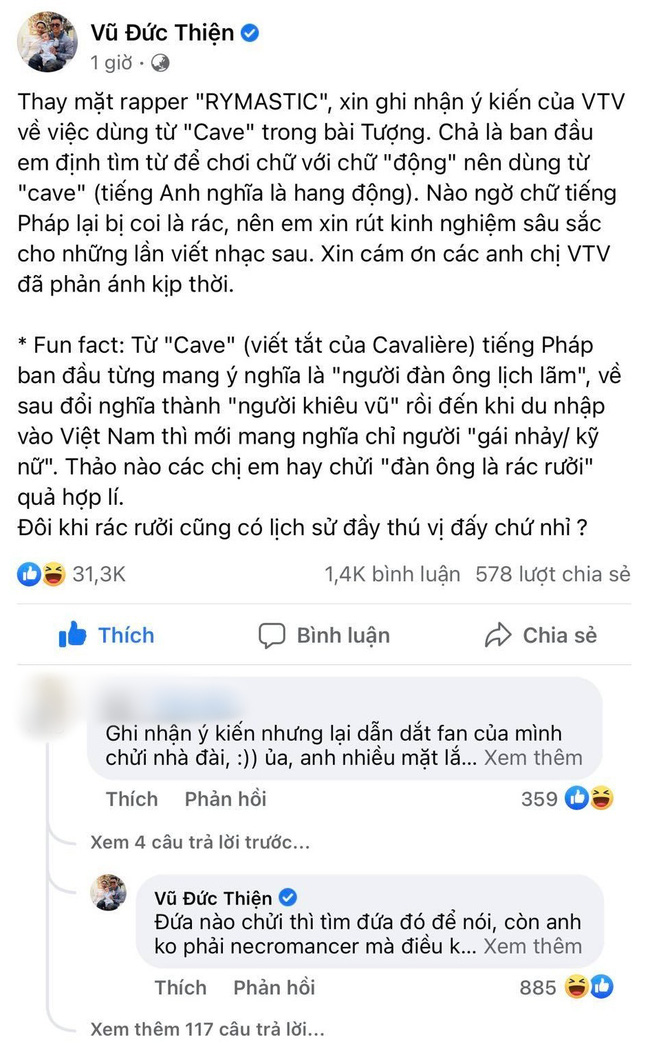View the 578 lượt chia sẻ shares
The width and height of the screenshot is (650, 1044).
[x=553, y=574]
